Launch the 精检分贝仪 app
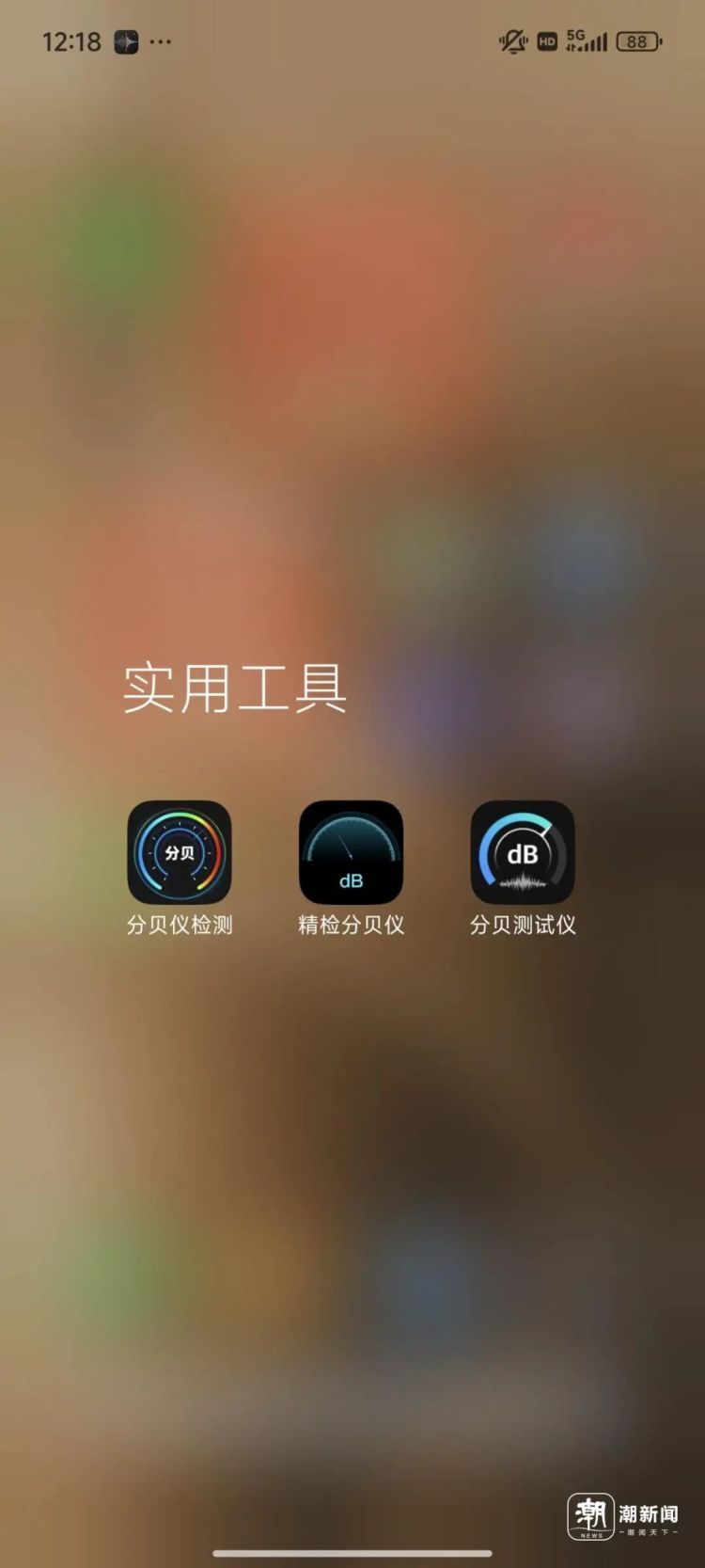 [351, 852]
